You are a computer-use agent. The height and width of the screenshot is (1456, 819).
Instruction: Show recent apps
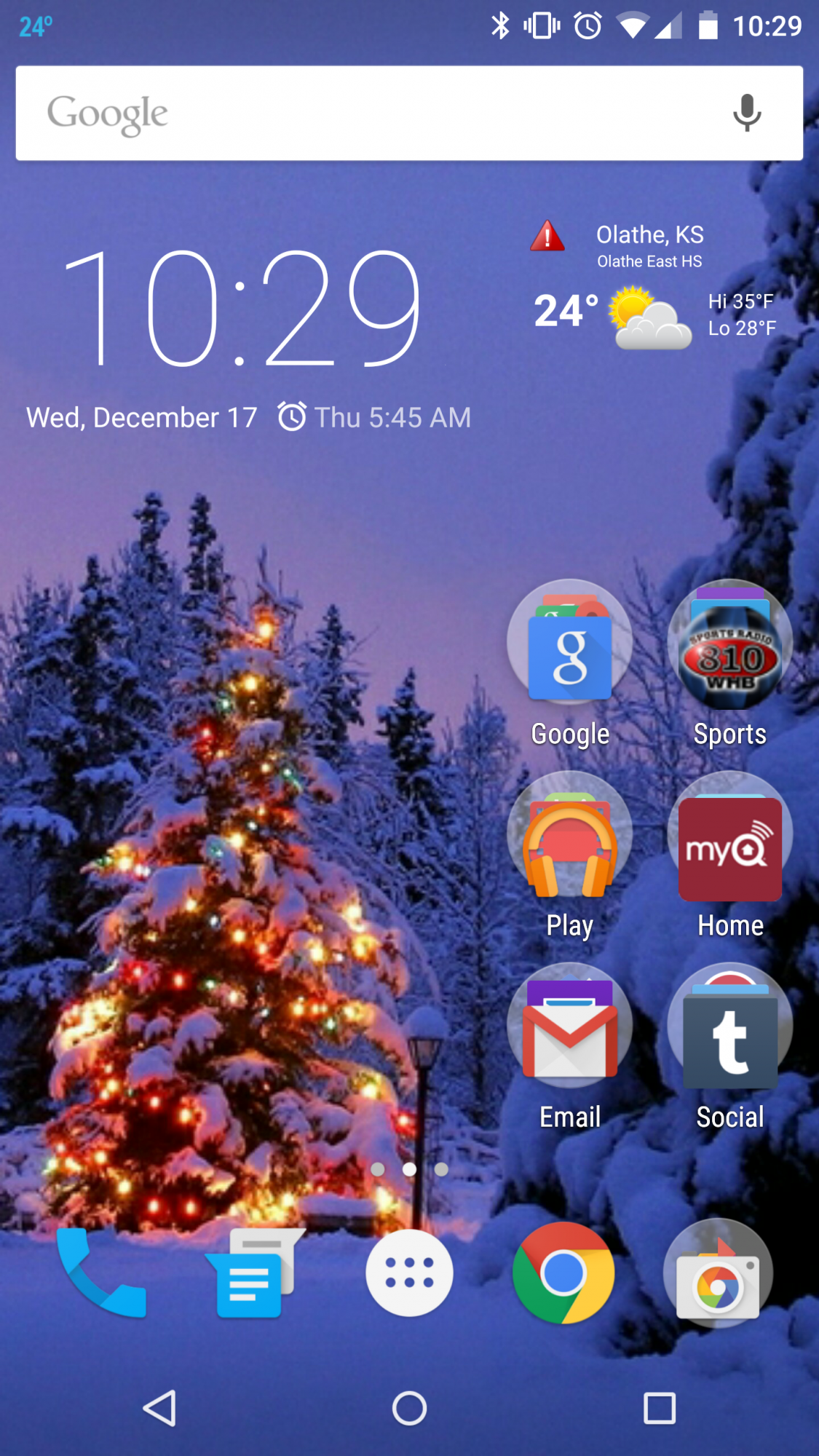coord(659,1408)
